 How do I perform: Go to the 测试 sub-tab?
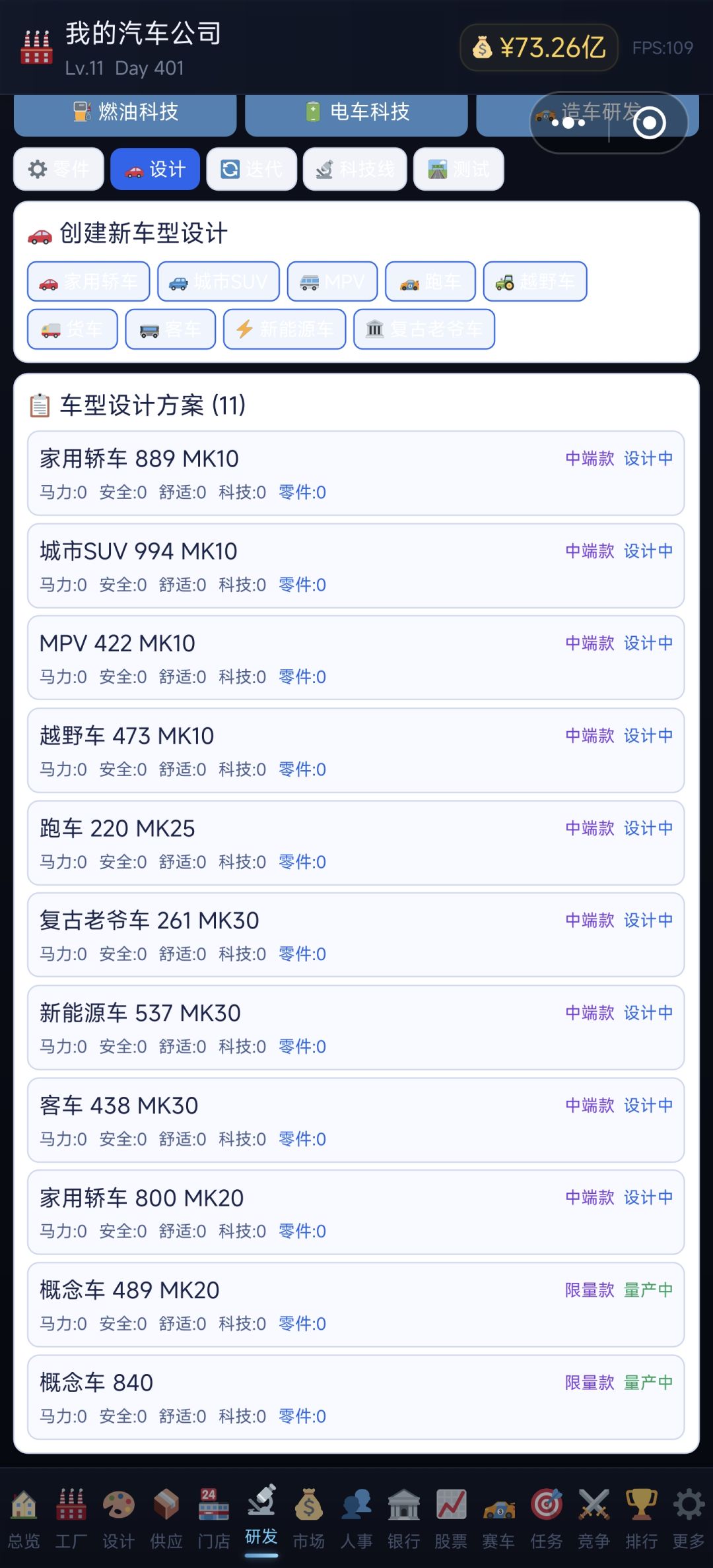coord(459,169)
